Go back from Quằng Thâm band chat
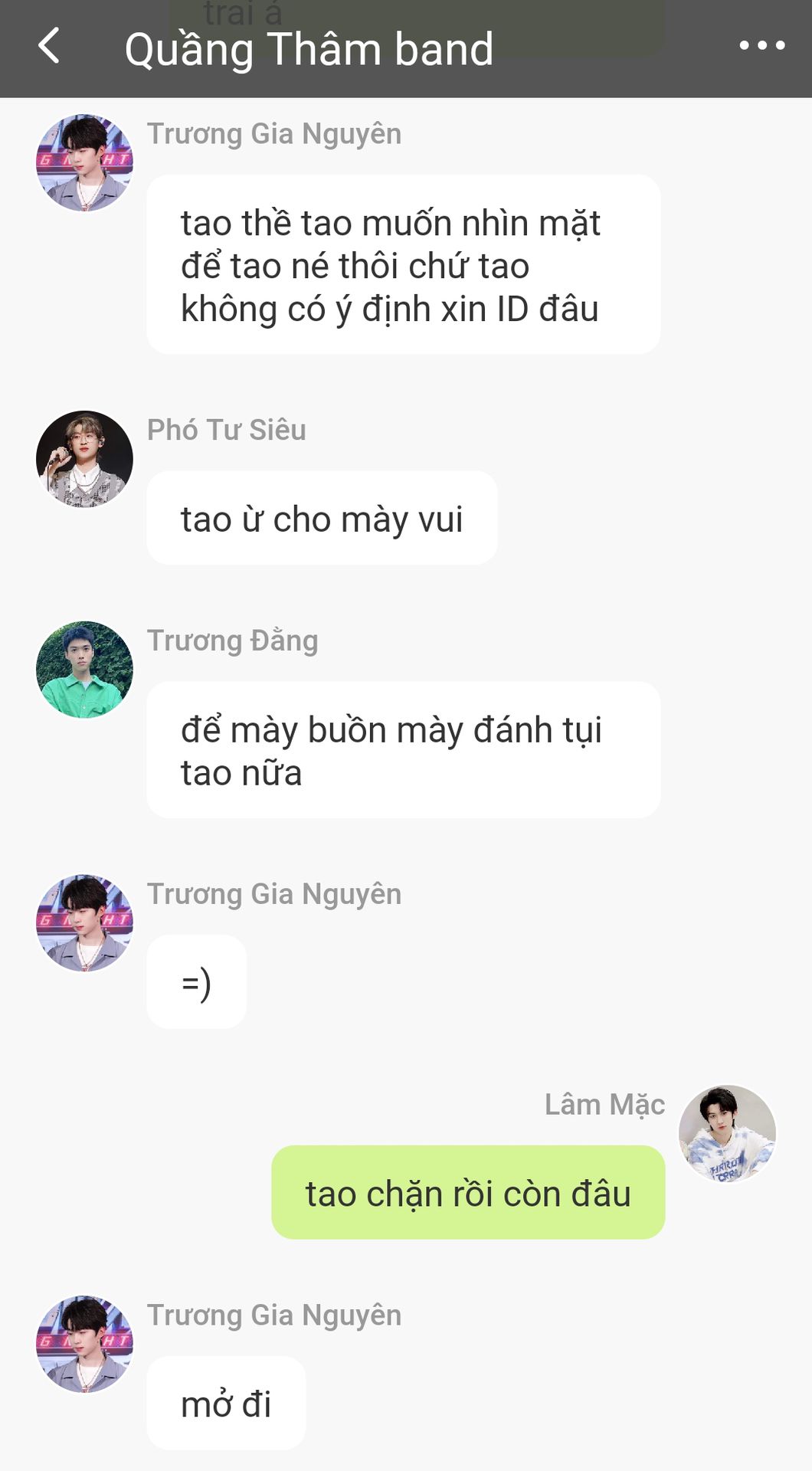812x1471 pixels. pyautogui.click(x=50, y=46)
